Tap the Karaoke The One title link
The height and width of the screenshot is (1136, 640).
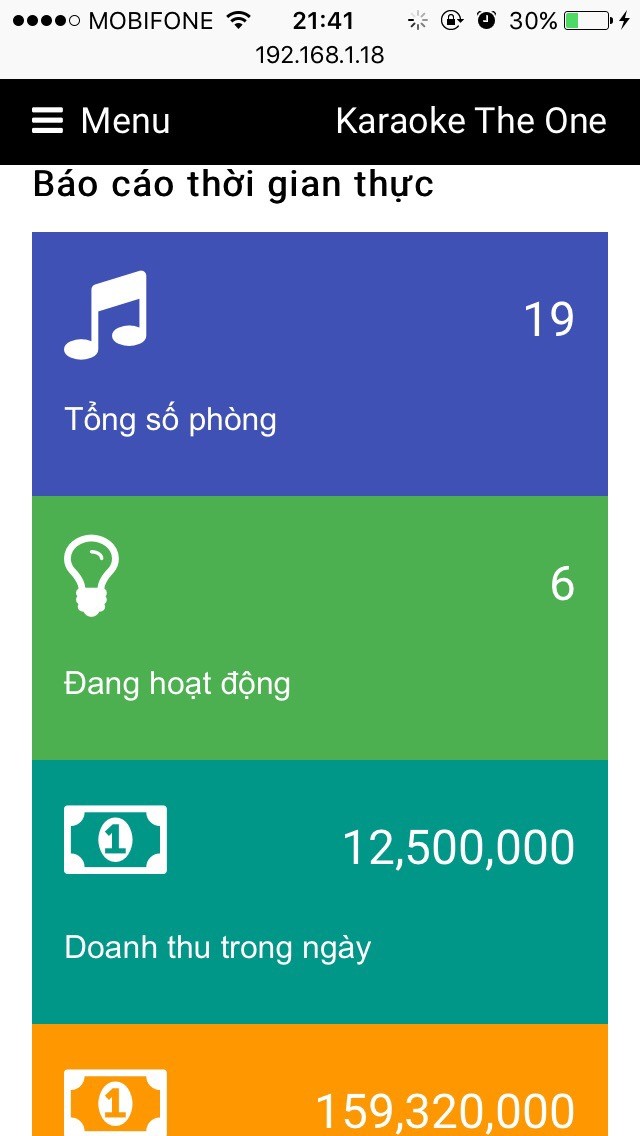click(x=471, y=121)
